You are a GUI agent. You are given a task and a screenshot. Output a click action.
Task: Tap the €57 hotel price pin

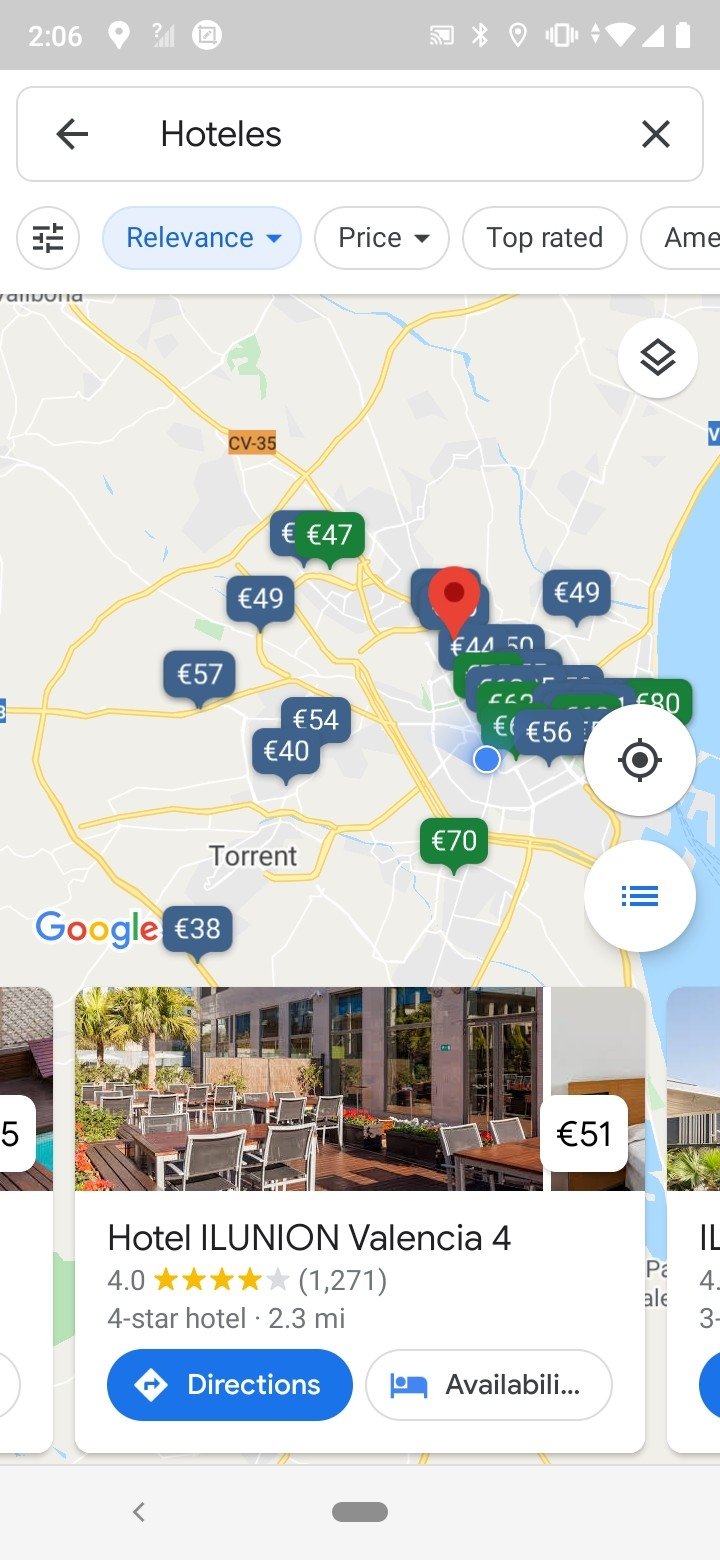point(199,676)
